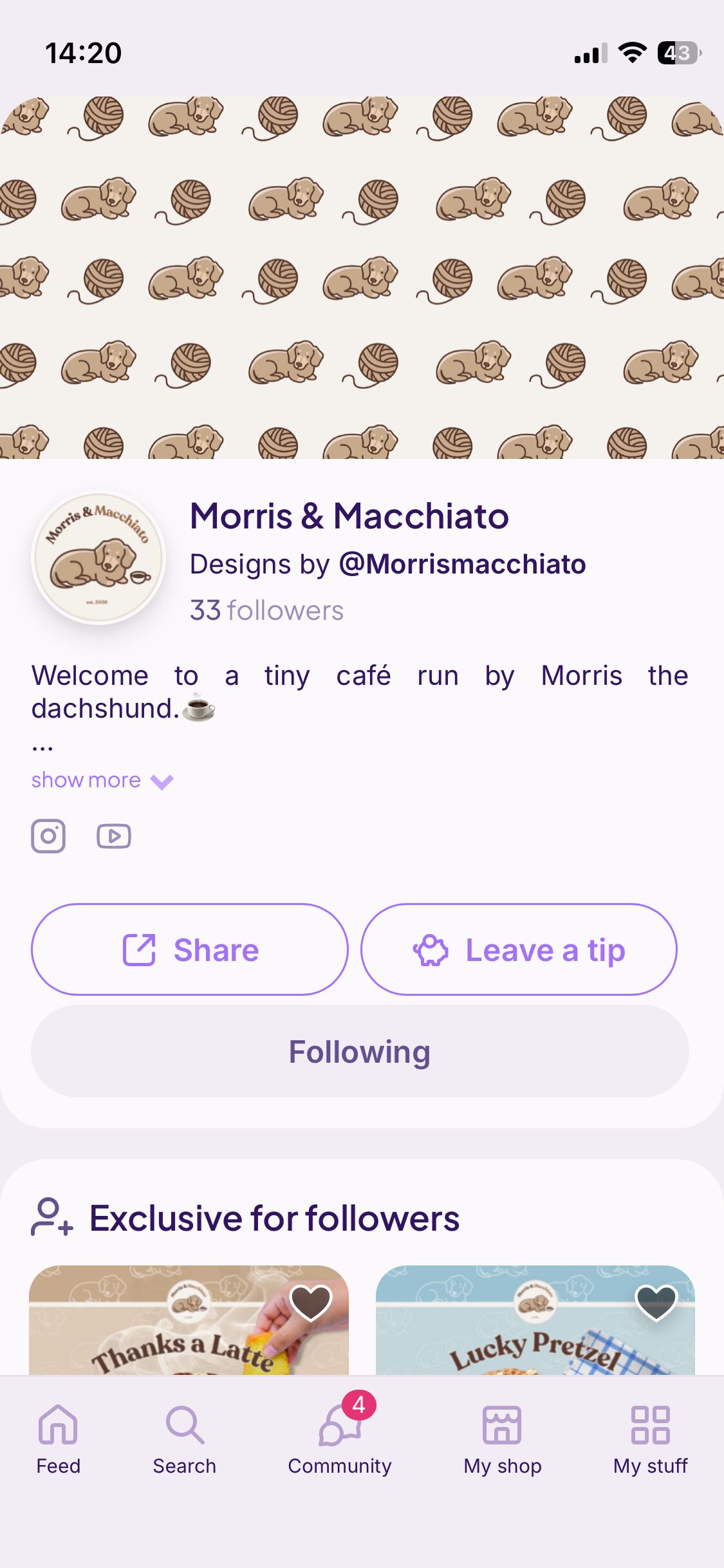Screen dimensions: 724x1568
Task: Tap the Following button
Action: click(x=360, y=1051)
